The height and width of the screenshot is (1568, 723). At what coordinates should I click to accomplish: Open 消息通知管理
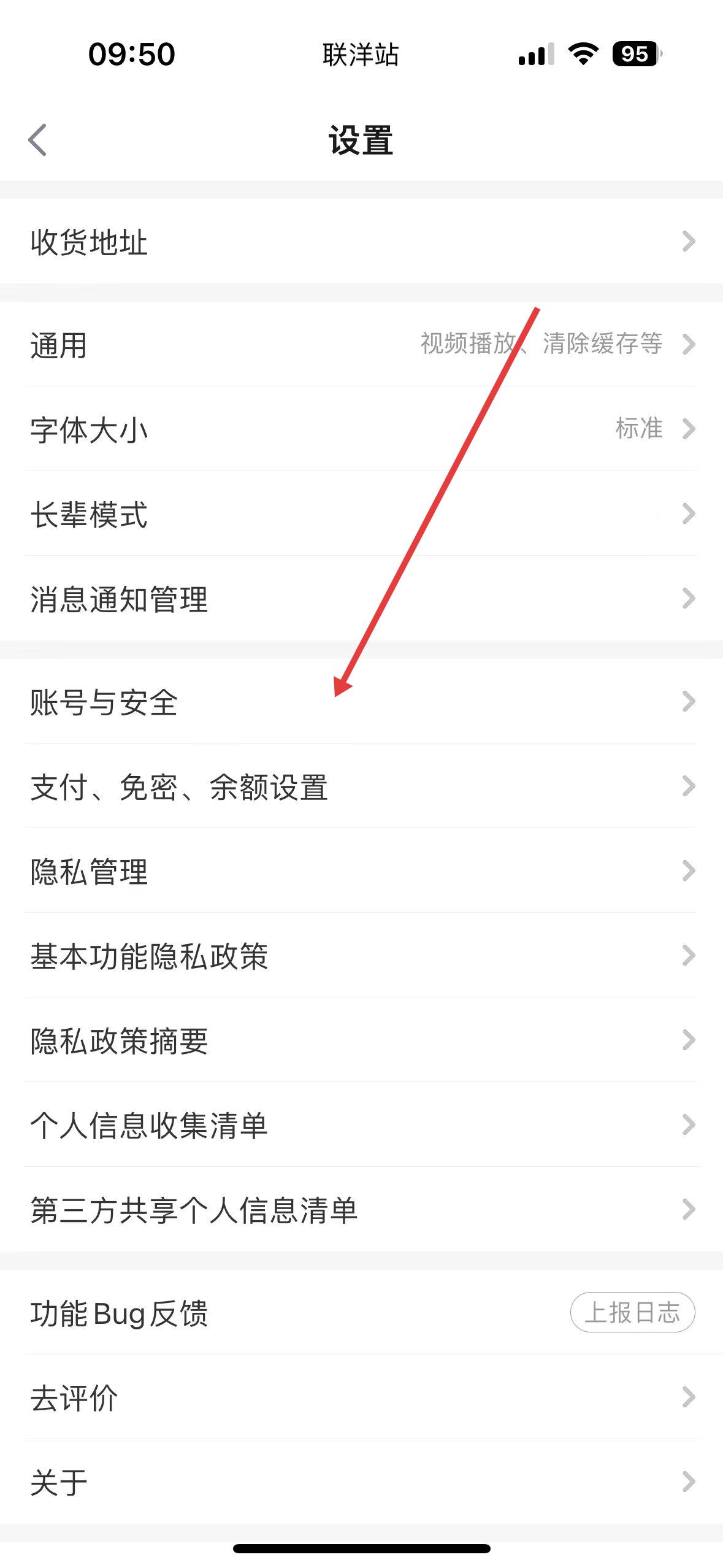click(361, 598)
